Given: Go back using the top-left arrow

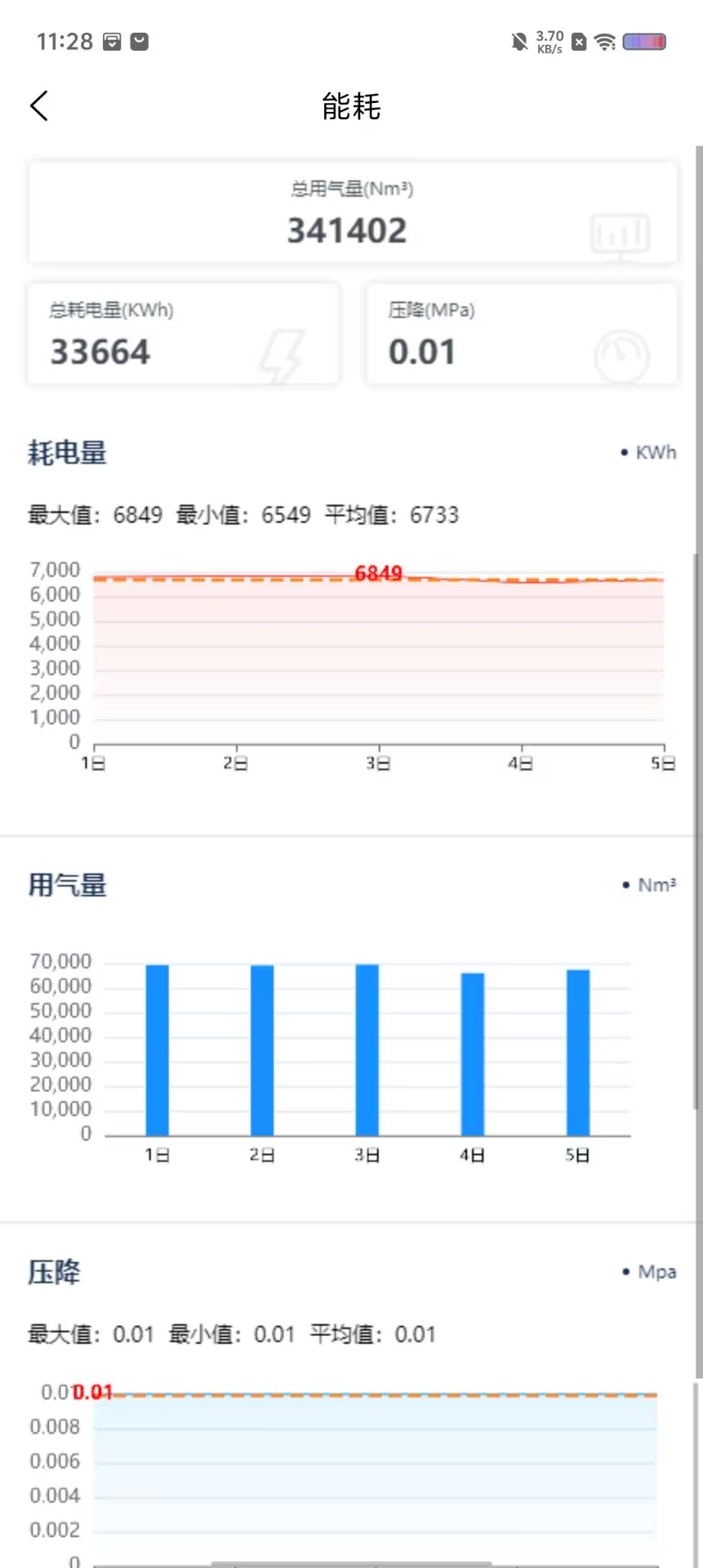Looking at the screenshot, I should click(39, 106).
